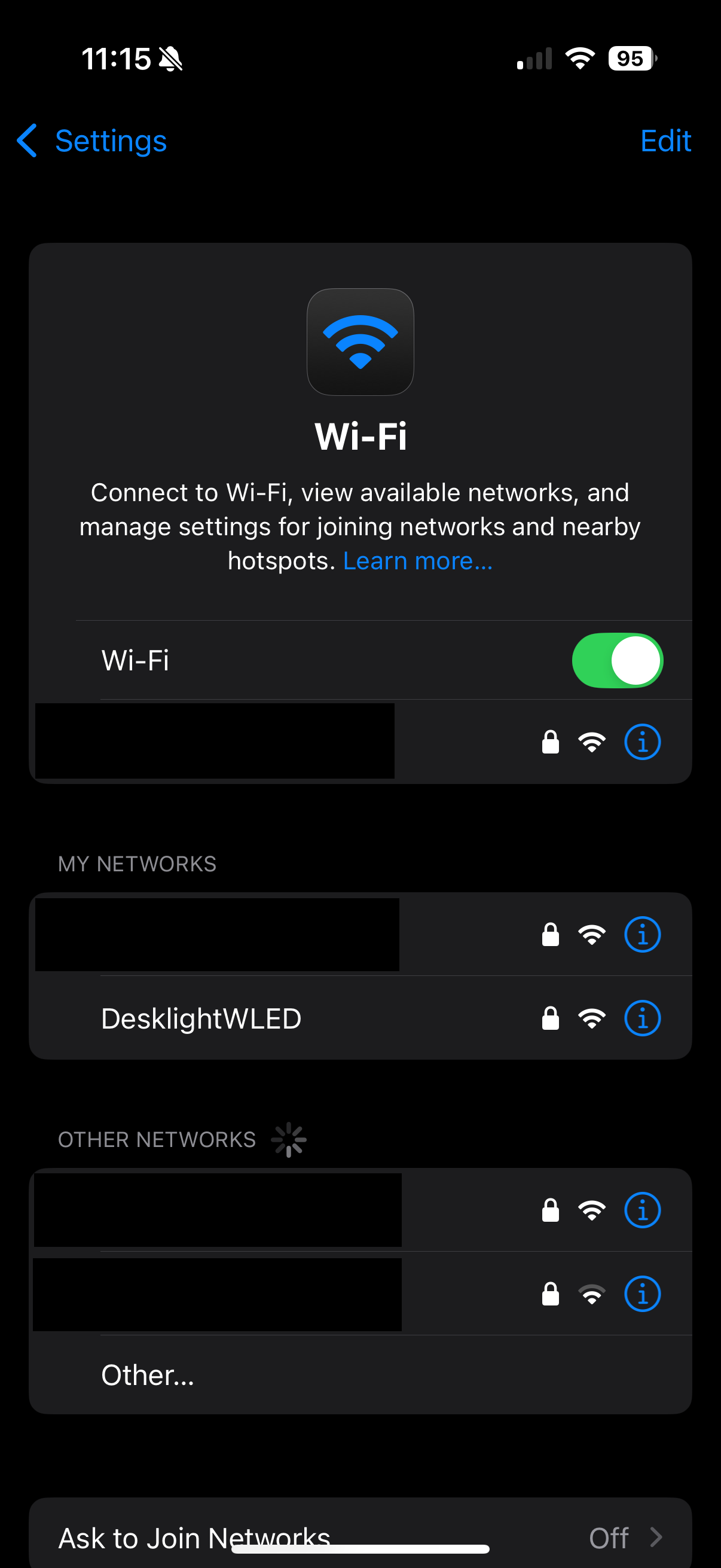Choose Other… to join a hidden network
This screenshot has width=721, height=1568.
coord(148,1375)
